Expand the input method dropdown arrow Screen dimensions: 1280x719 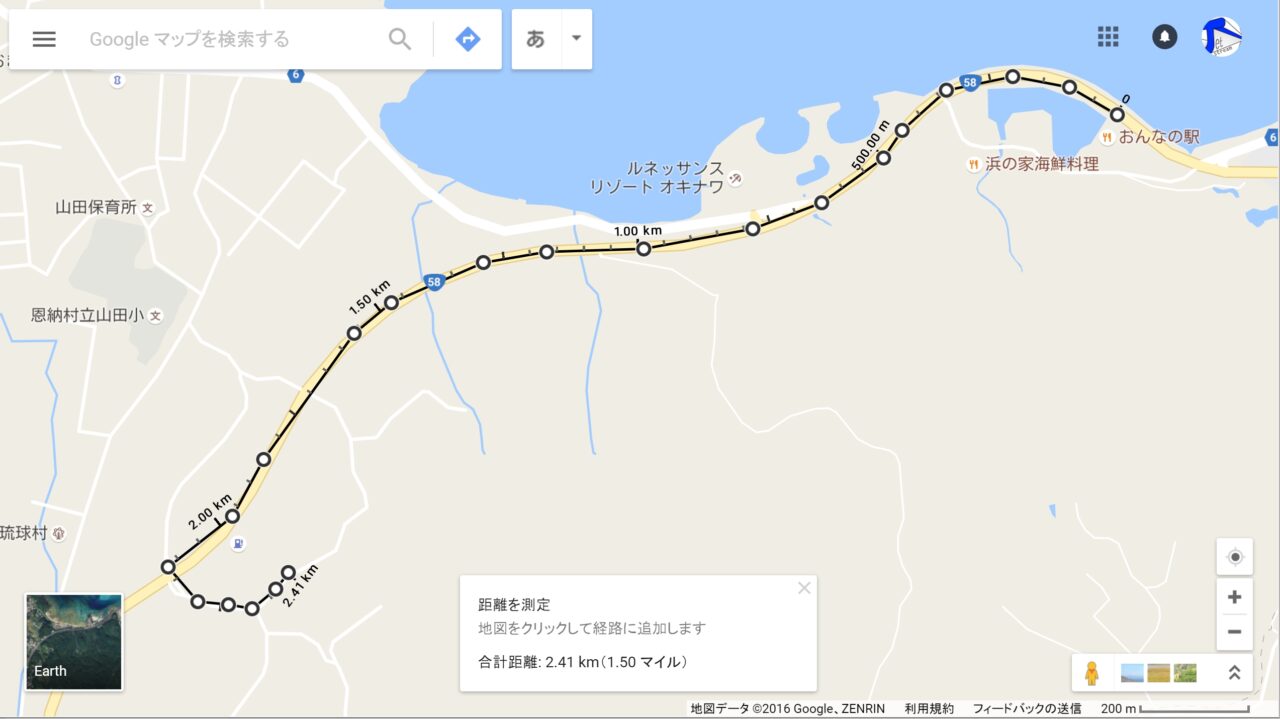pos(576,38)
